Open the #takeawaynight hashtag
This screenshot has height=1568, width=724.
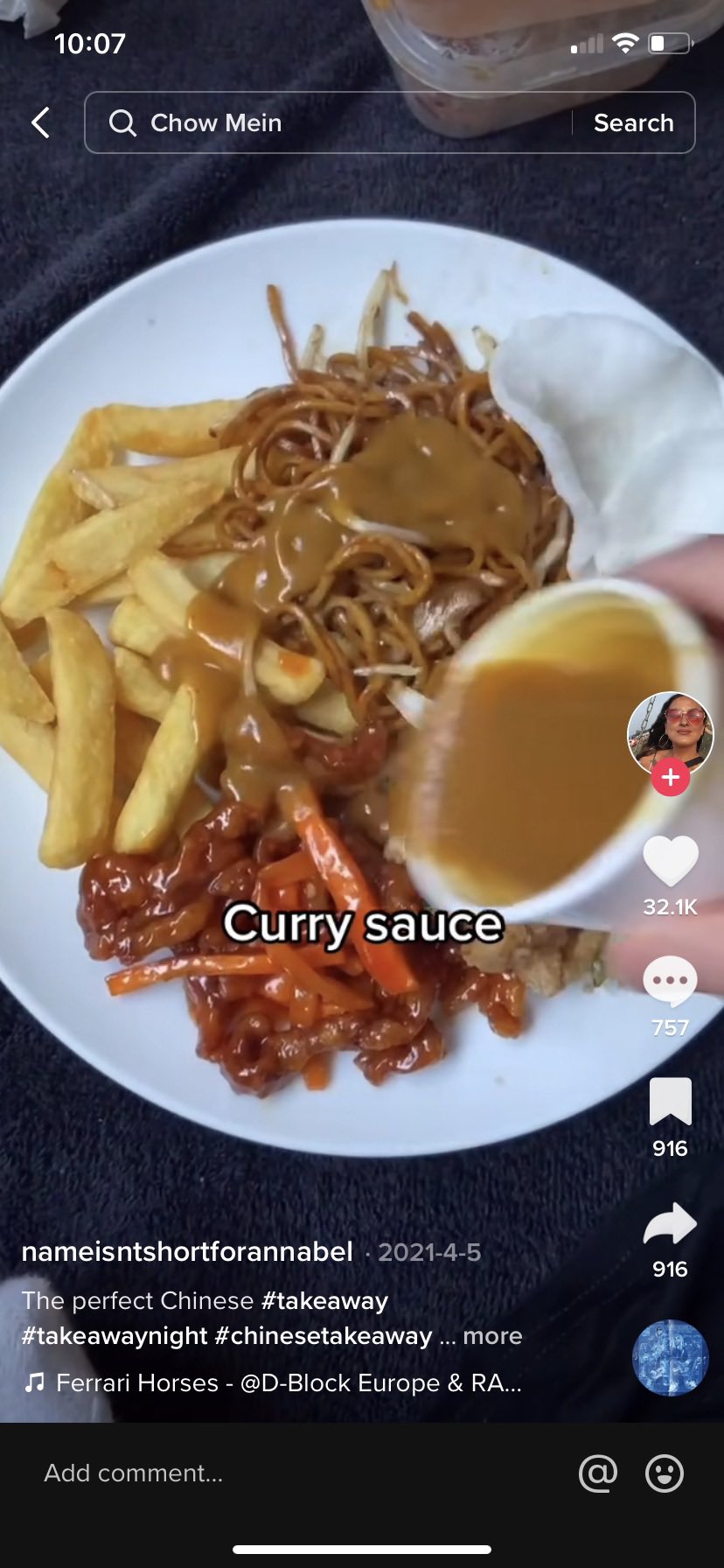coord(115,1335)
